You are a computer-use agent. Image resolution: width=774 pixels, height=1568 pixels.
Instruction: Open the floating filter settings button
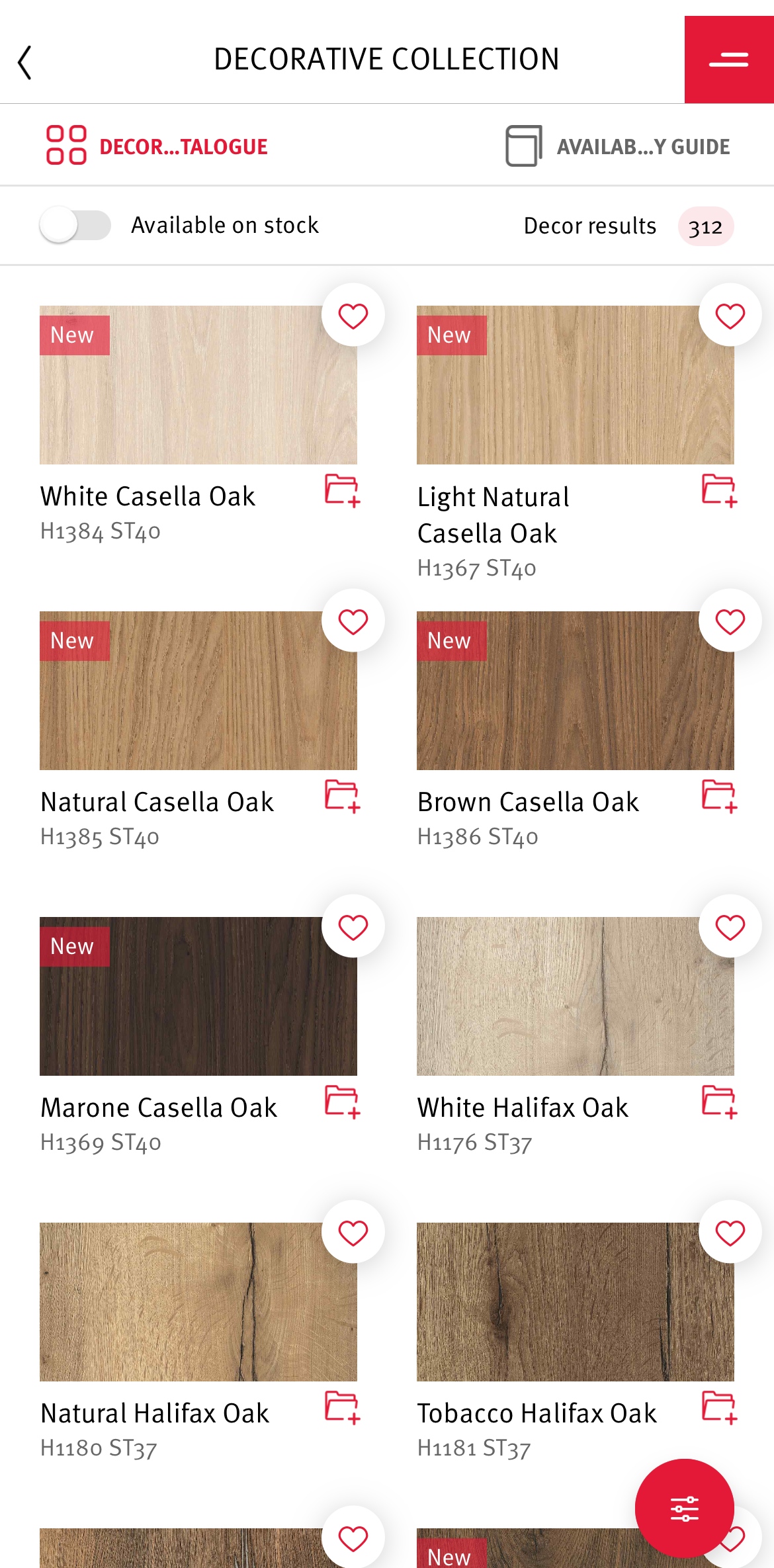coord(684,1508)
